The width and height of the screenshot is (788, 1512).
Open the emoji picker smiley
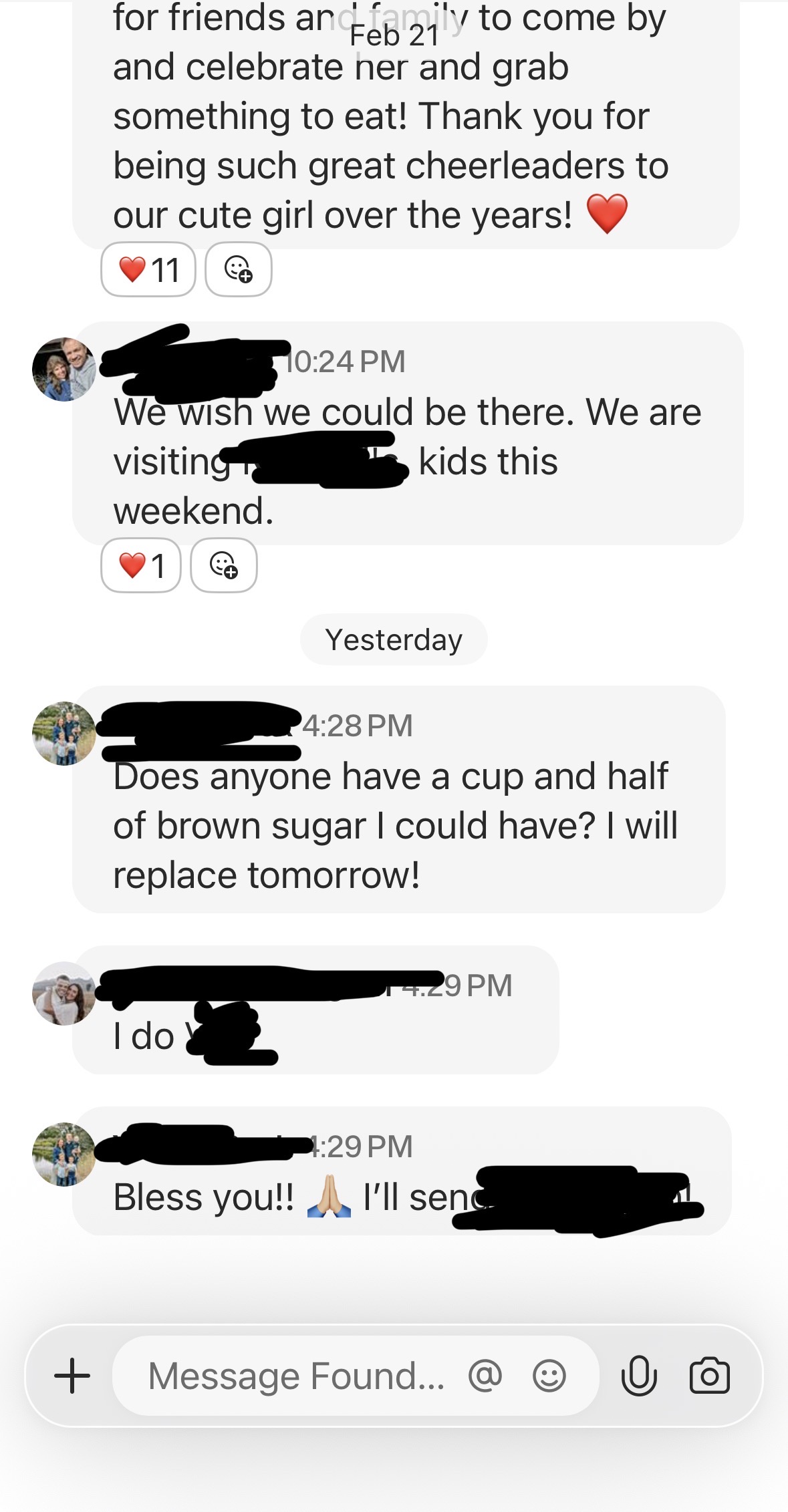pos(549,1376)
